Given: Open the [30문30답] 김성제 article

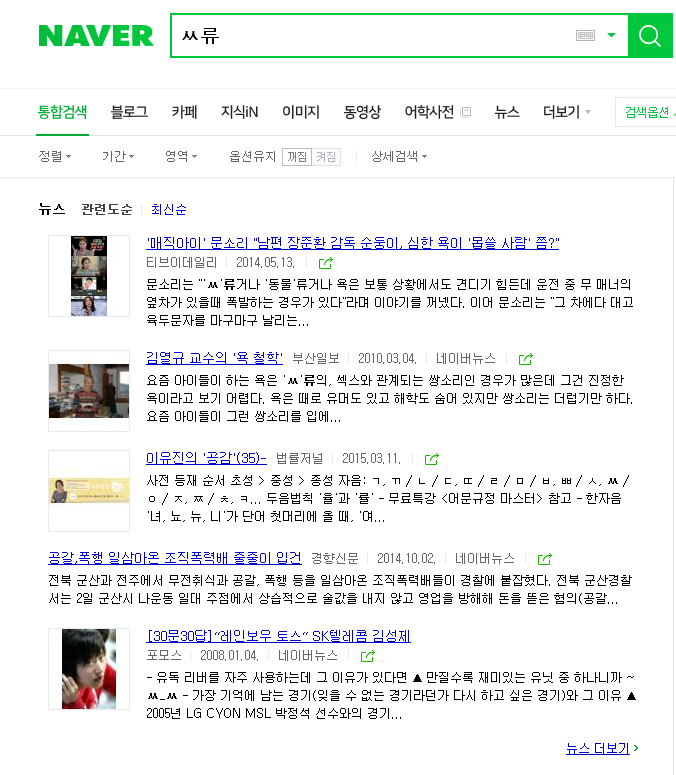Looking at the screenshot, I should point(278,636).
